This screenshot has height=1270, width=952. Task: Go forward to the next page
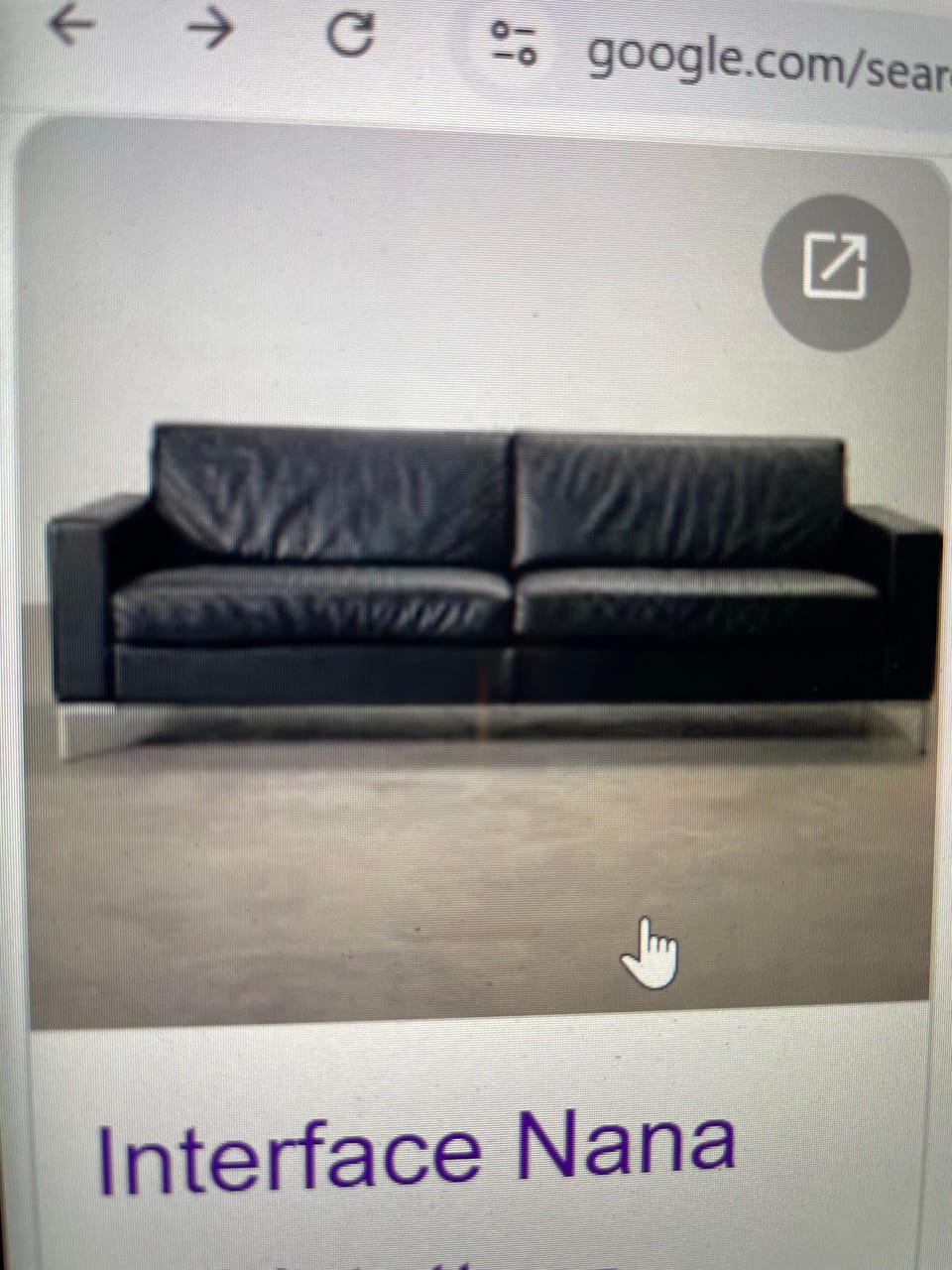tap(209, 29)
